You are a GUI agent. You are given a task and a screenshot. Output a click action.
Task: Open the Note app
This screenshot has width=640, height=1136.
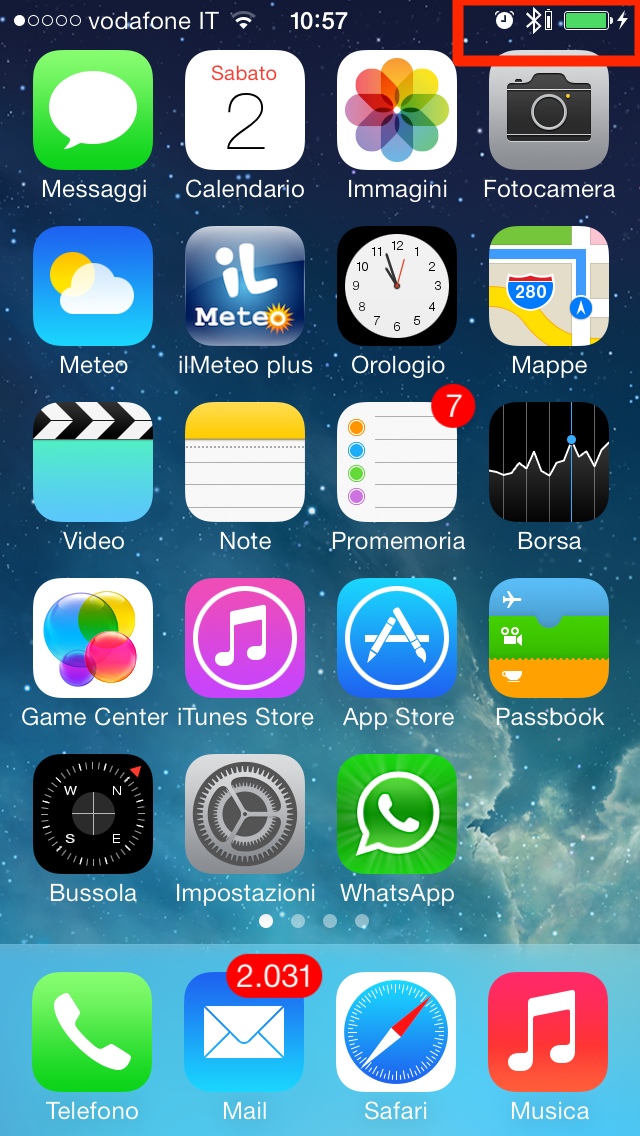click(x=245, y=462)
